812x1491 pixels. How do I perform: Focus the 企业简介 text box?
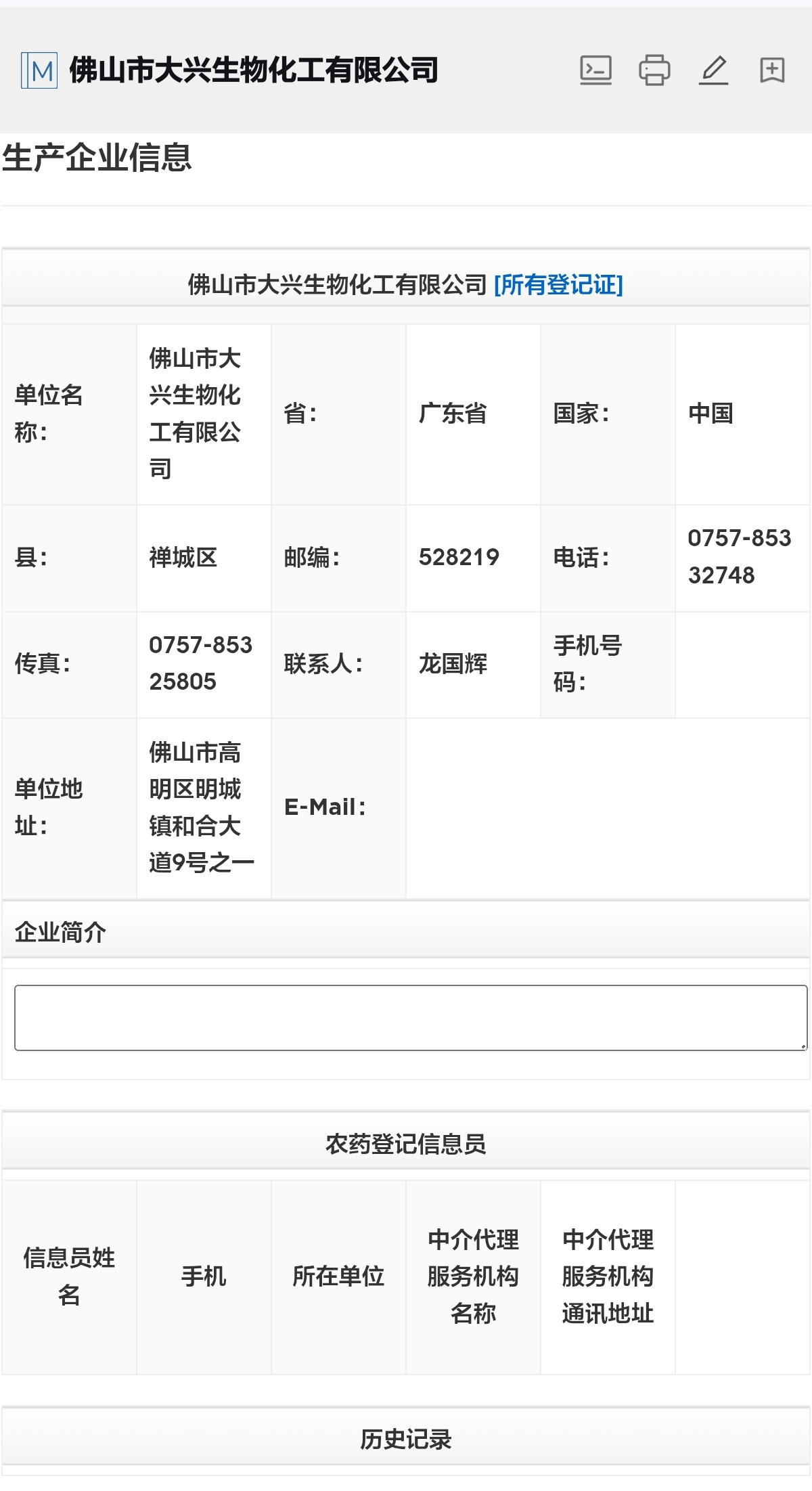coord(411,1017)
